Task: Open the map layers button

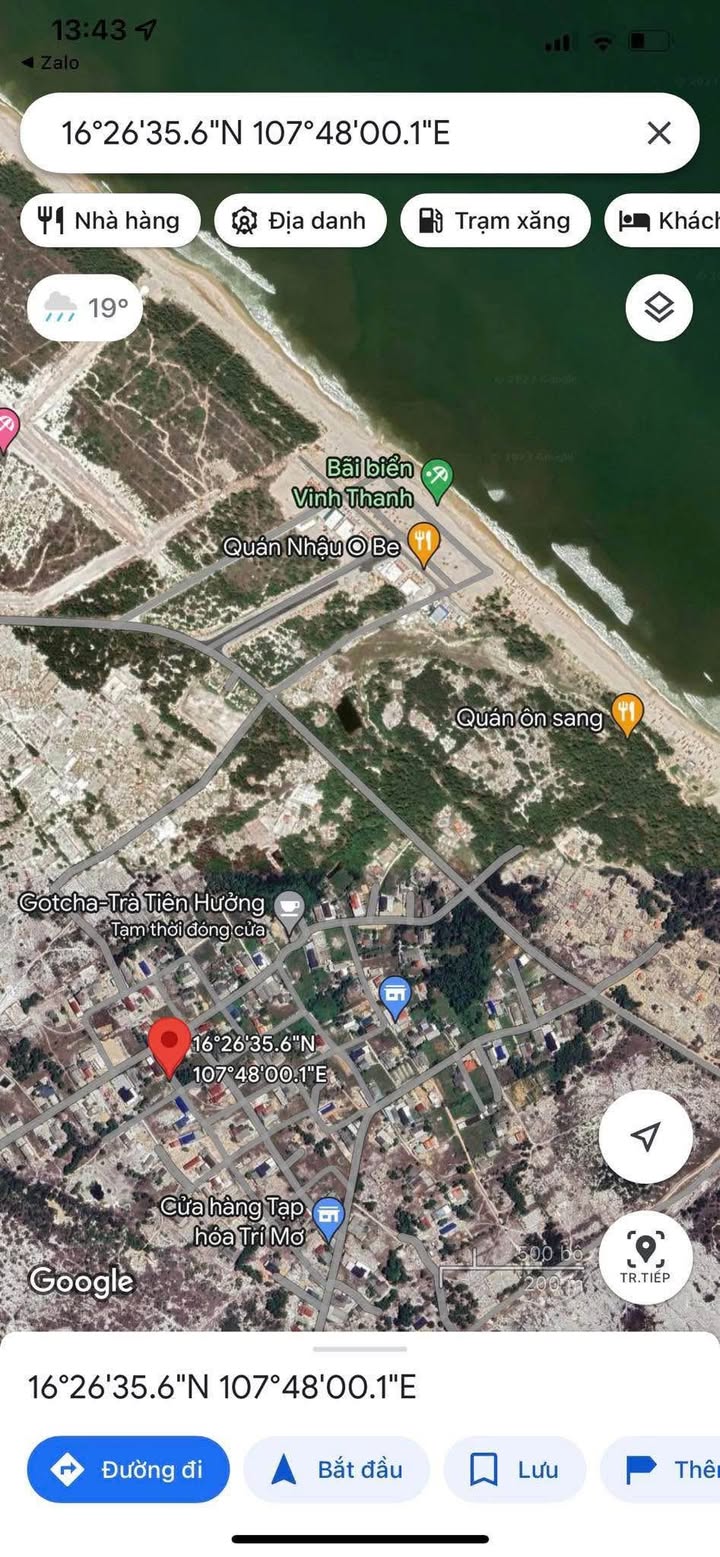Action: [659, 308]
